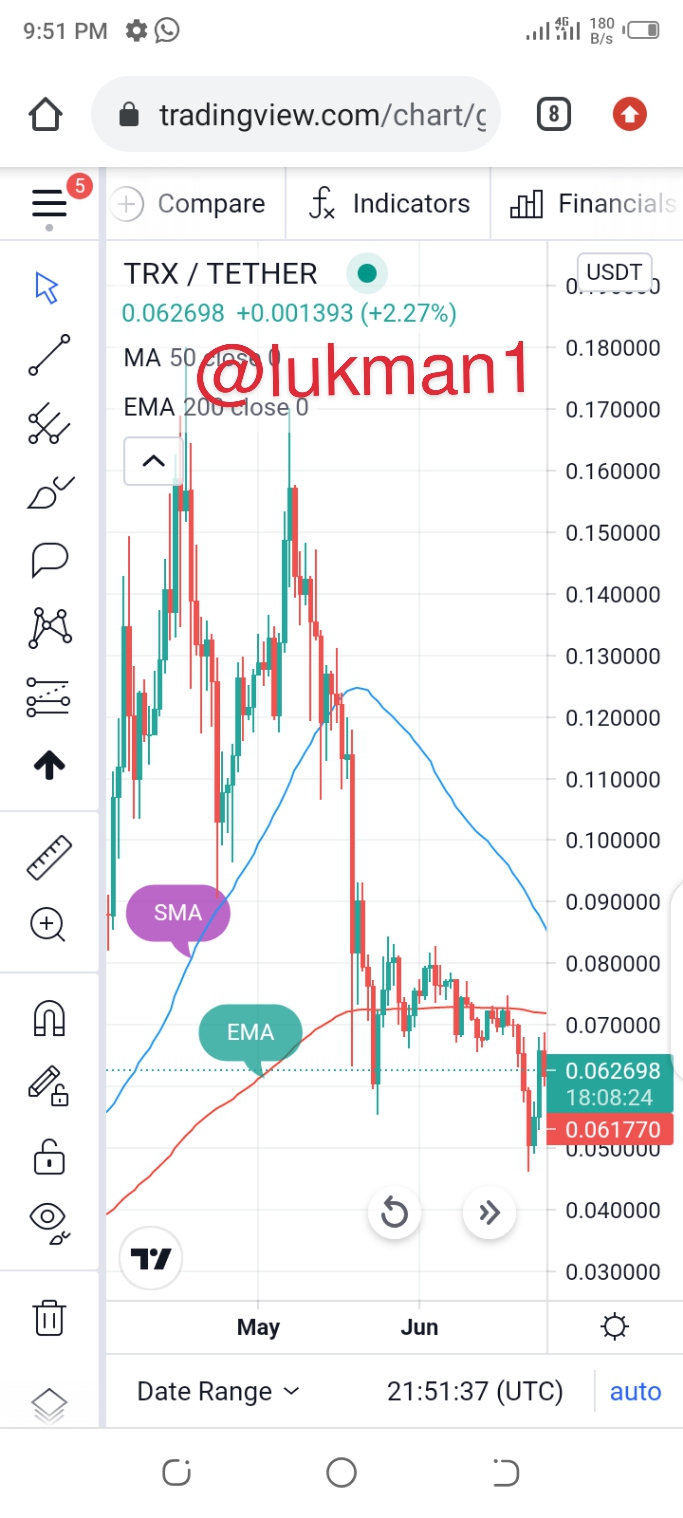683x1518 pixels.
Task: Remove drawings with the trash icon
Action: click(x=49, y=1317)
